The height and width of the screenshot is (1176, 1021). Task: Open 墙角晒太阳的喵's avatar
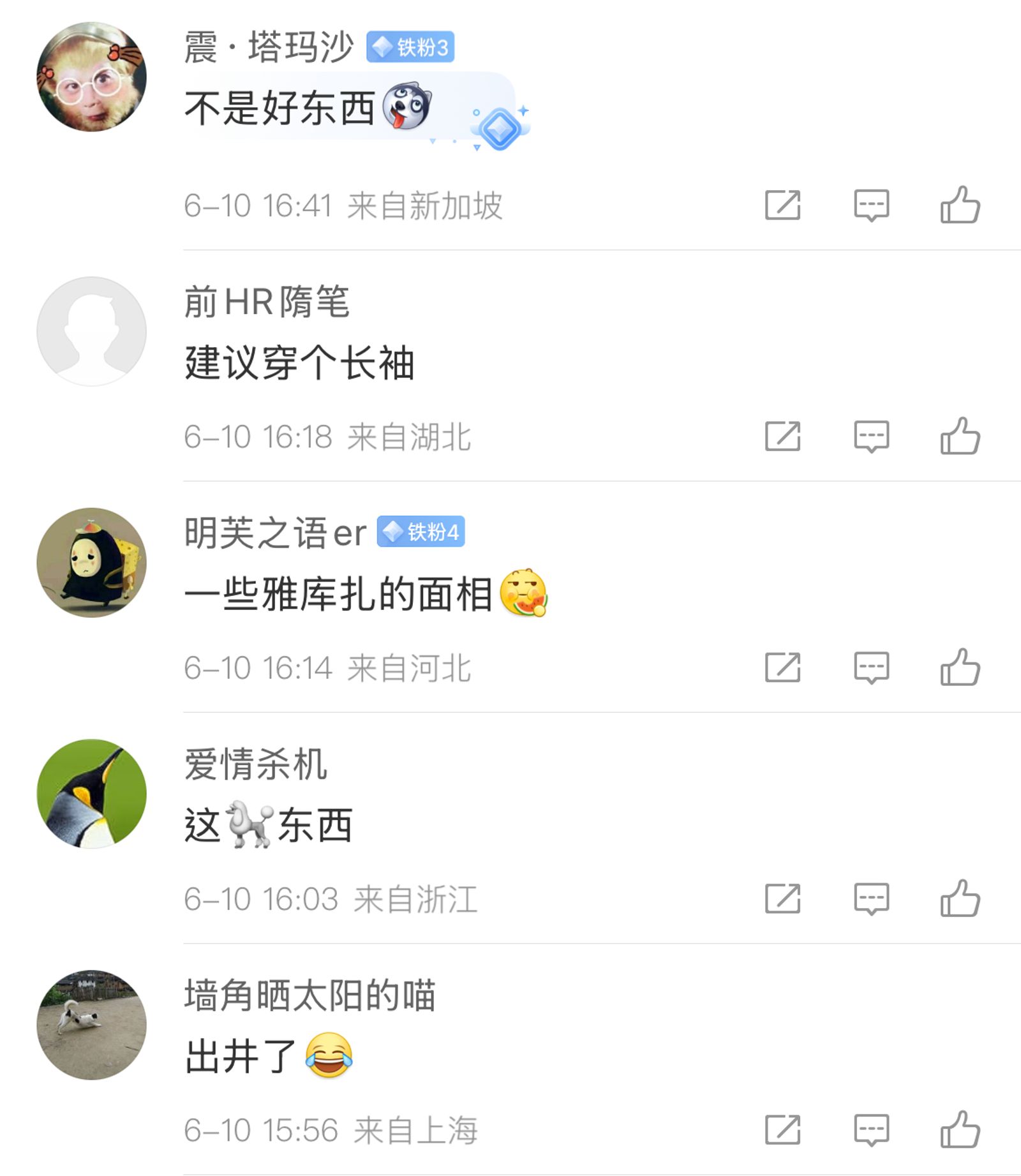92,1025
